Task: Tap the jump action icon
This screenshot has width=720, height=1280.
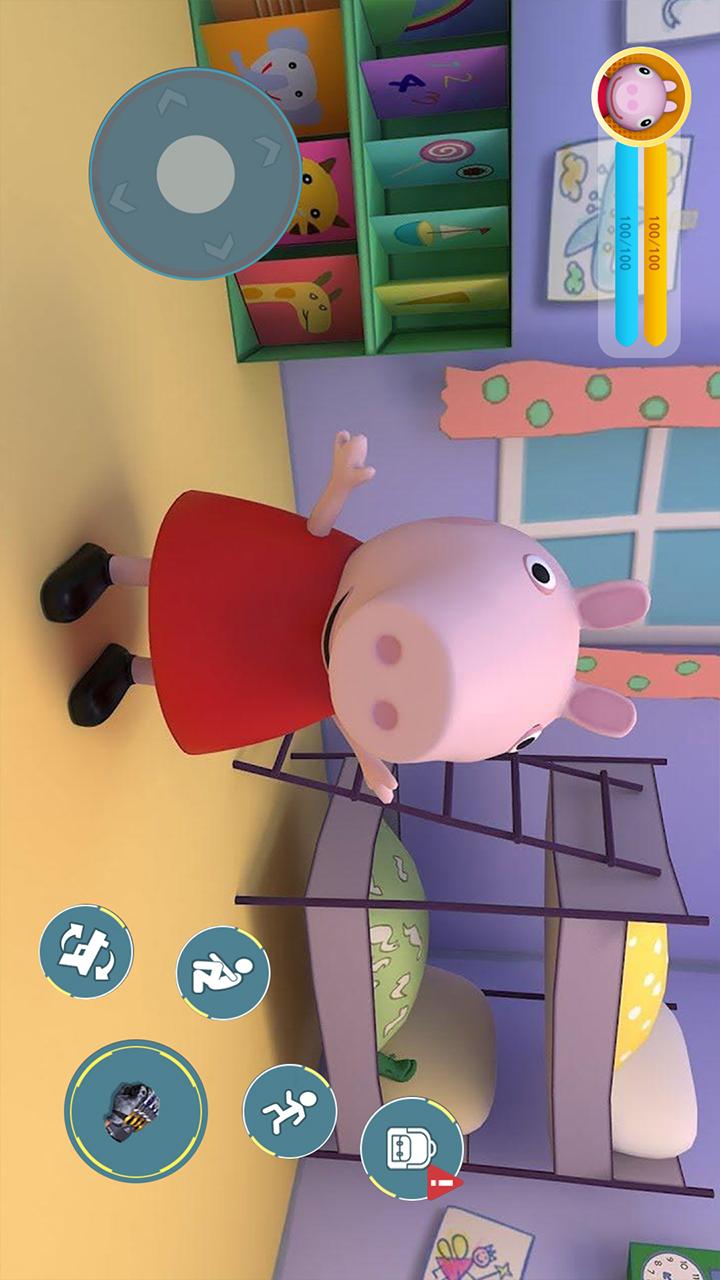Action: point(289,1111)
